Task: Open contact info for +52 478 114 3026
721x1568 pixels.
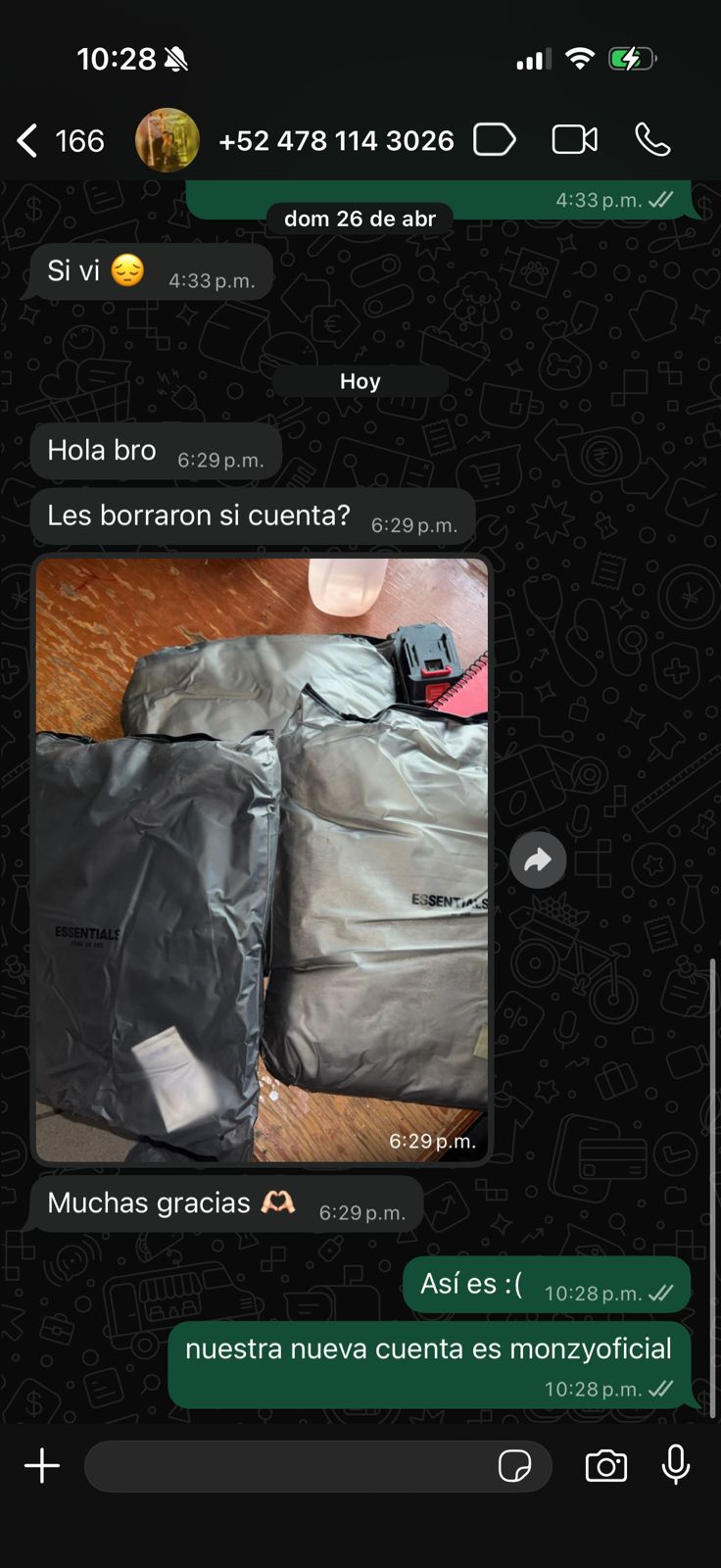Action: [x=336, y=141]
